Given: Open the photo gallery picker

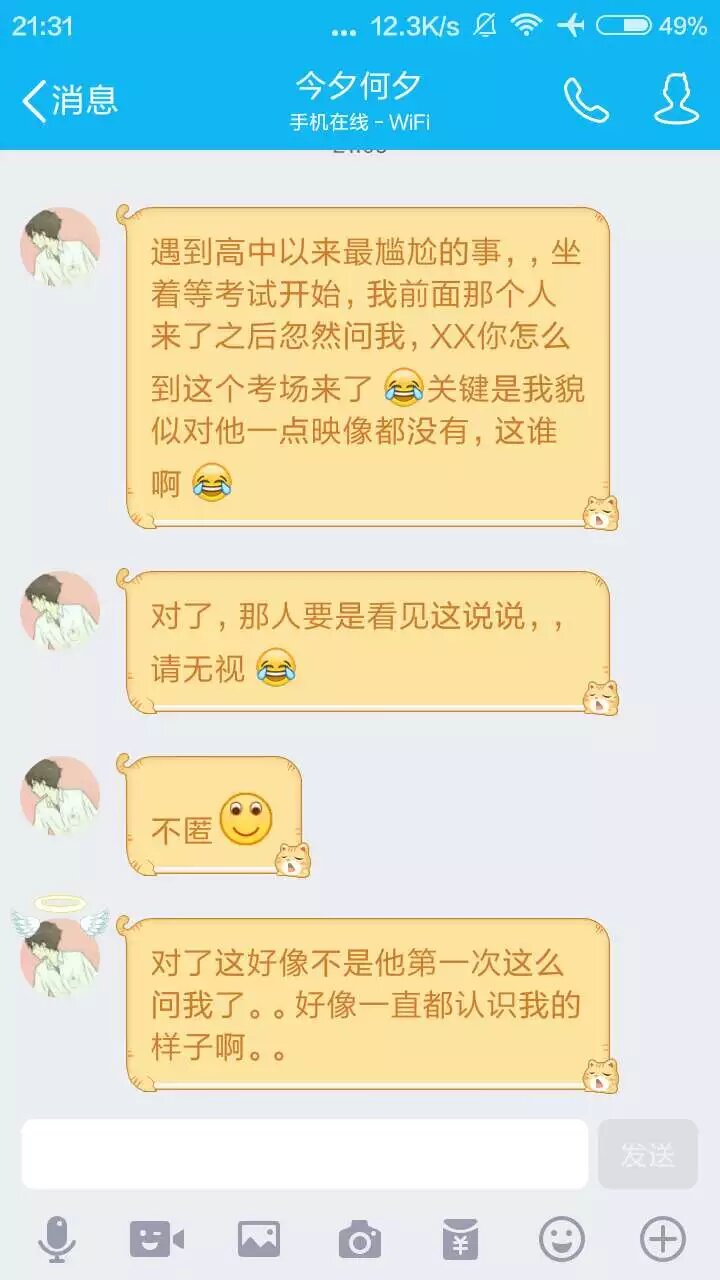Looking at the screenshot, I should coord(258,1240).
